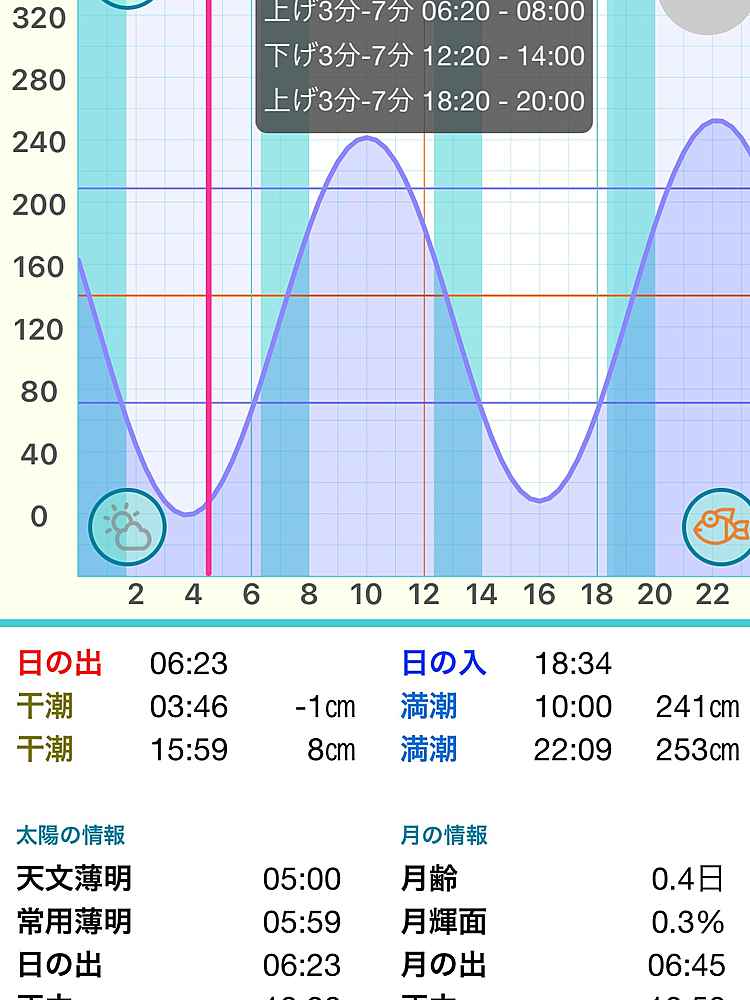Tap the orange fish icon button
The image size is (750, 1000).
718,526
